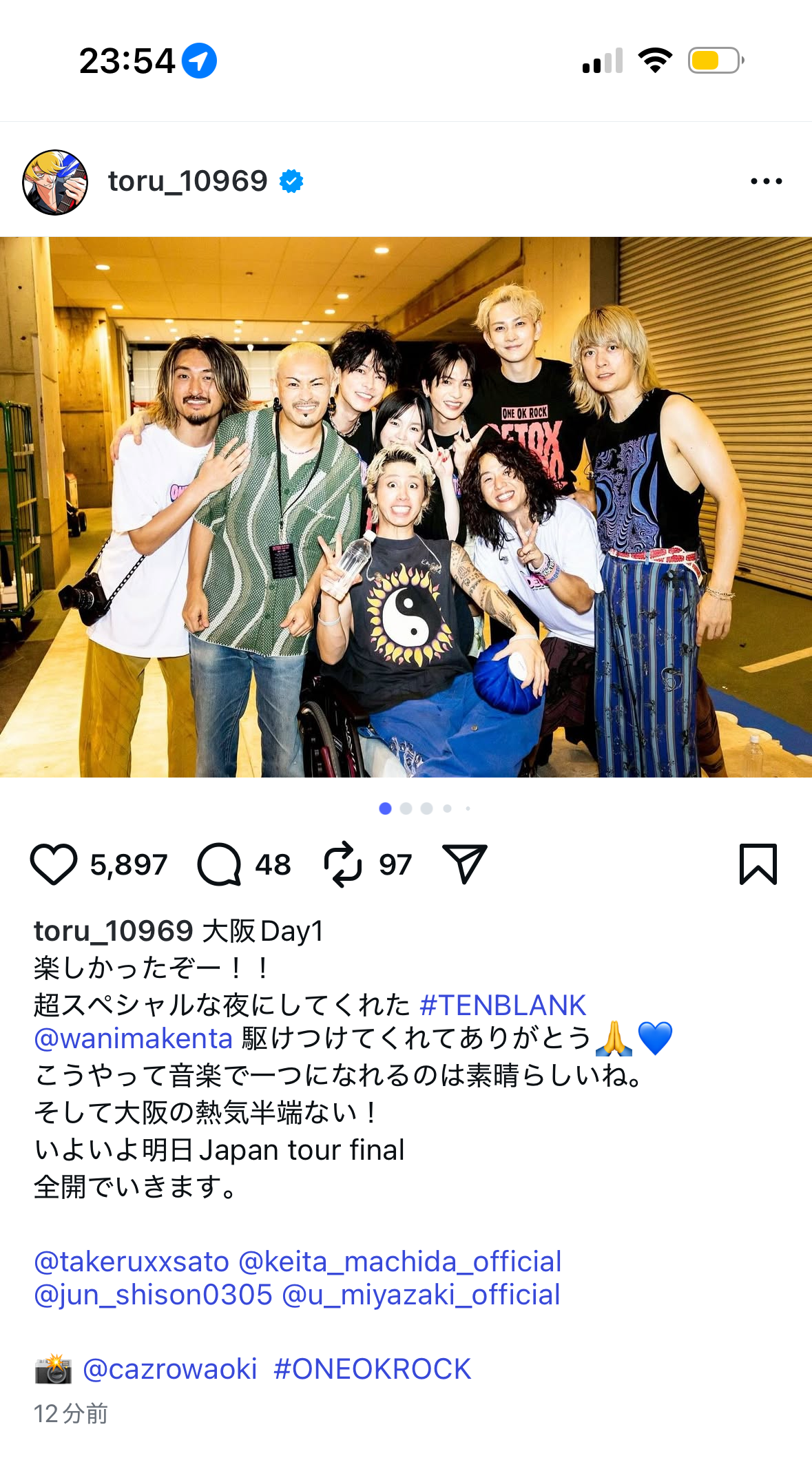Repost this post with the repost icon
Screen dimensions: 812x1480
pos(343,864)
